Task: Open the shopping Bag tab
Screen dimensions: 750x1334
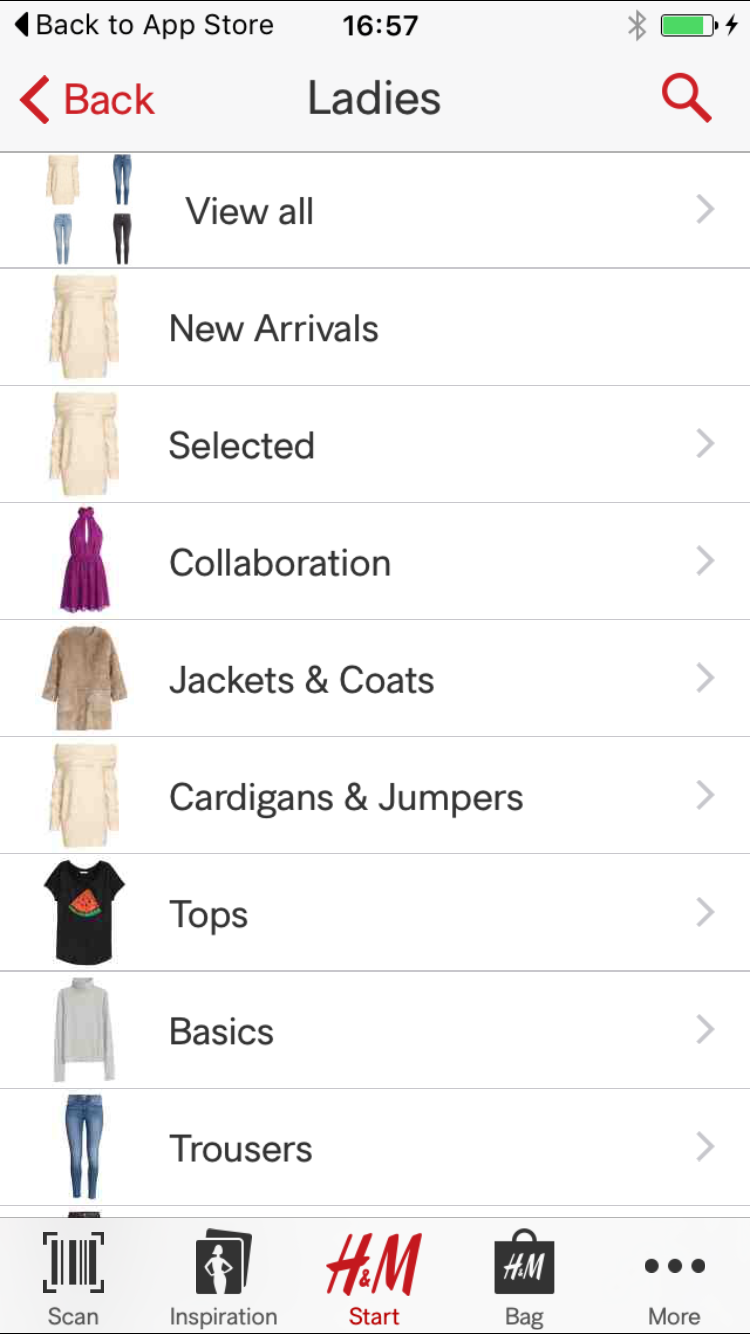Action: 524,1278
